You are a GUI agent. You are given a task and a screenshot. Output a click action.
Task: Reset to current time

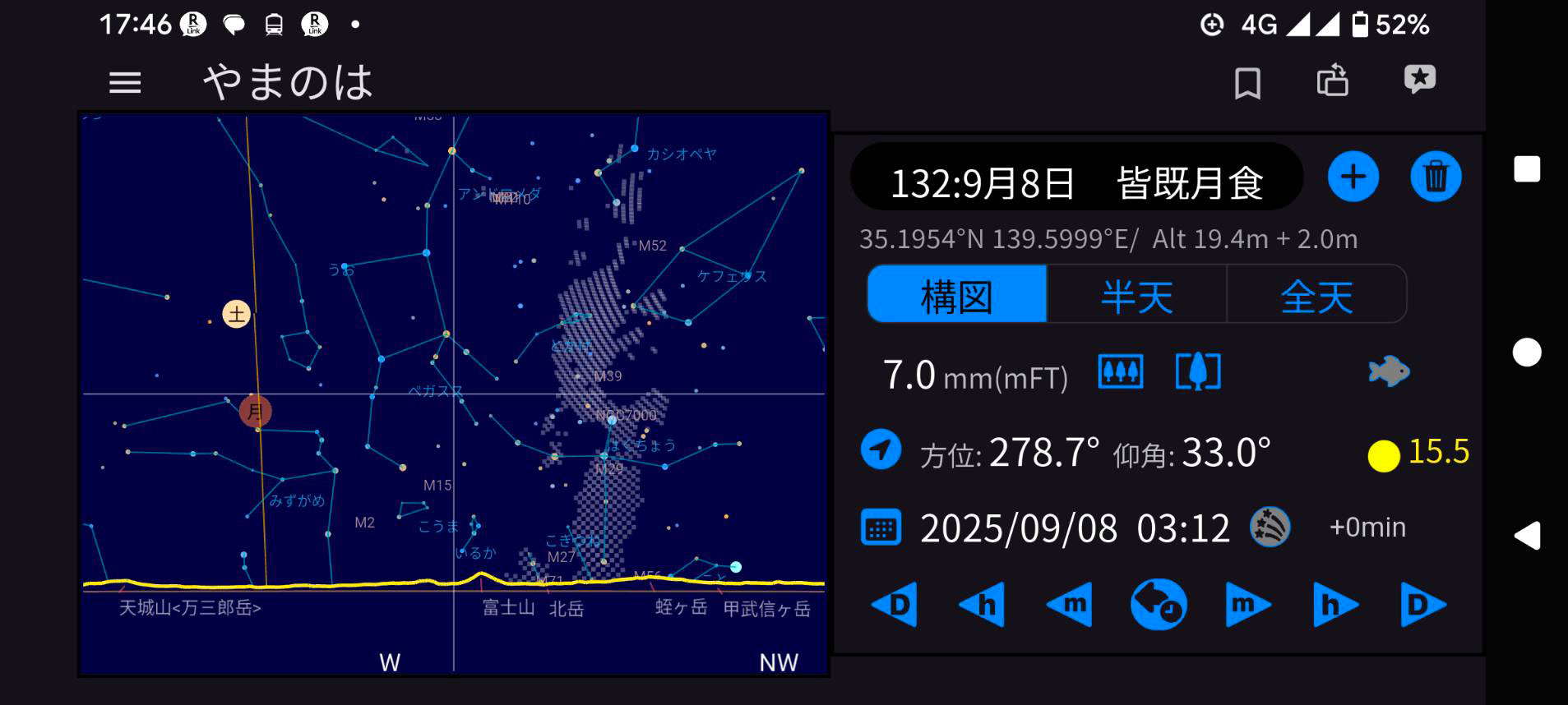click(1159, 606)
